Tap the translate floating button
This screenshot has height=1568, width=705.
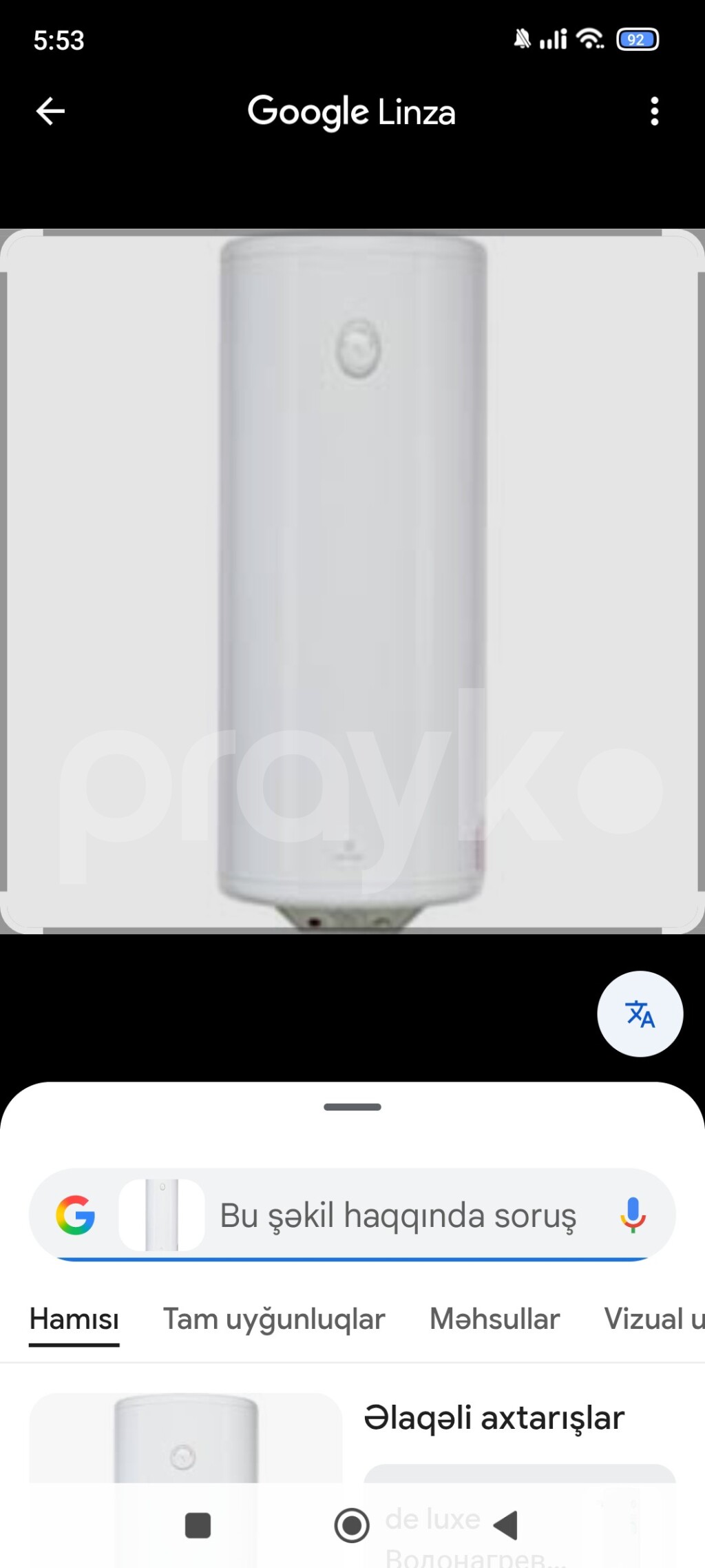(x=640, y=1013)
